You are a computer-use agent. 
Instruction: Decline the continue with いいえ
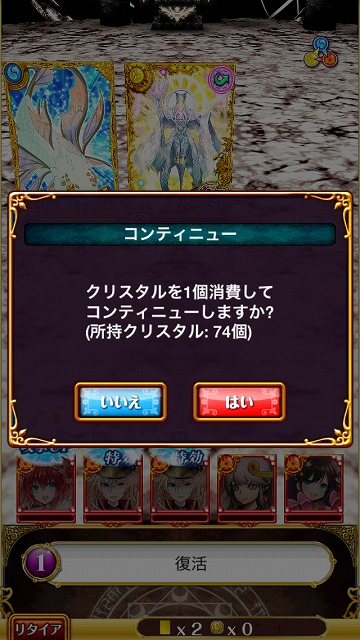(121, 402)
